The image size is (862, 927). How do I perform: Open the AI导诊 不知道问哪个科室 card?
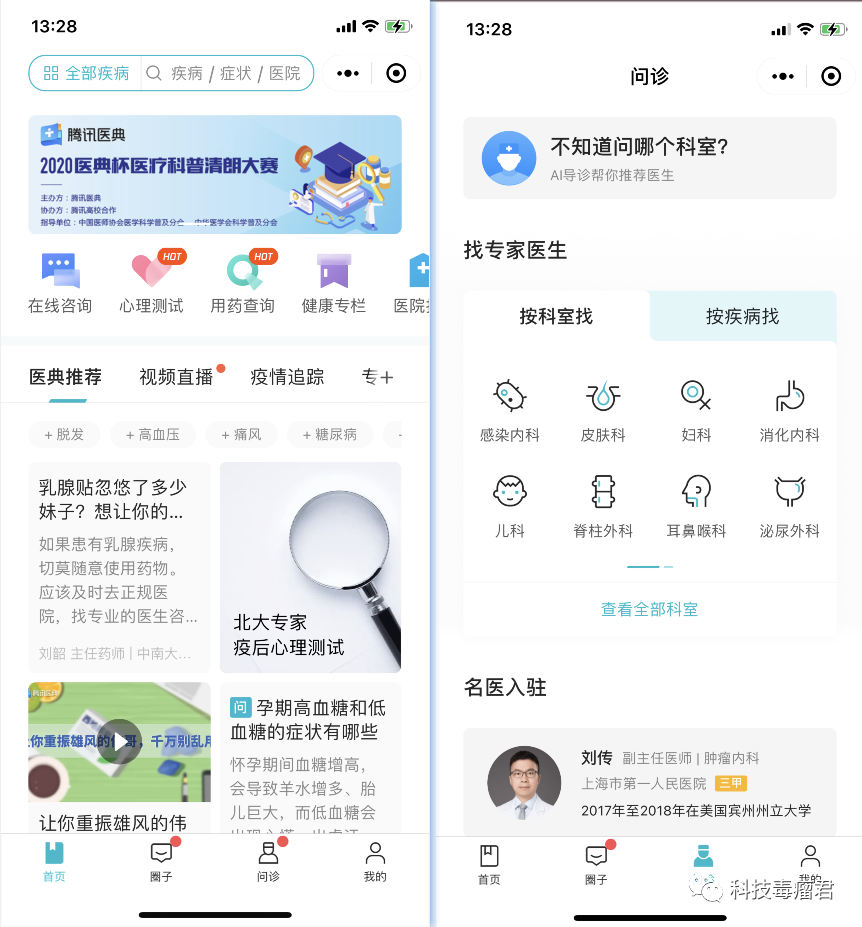point(650,158)
